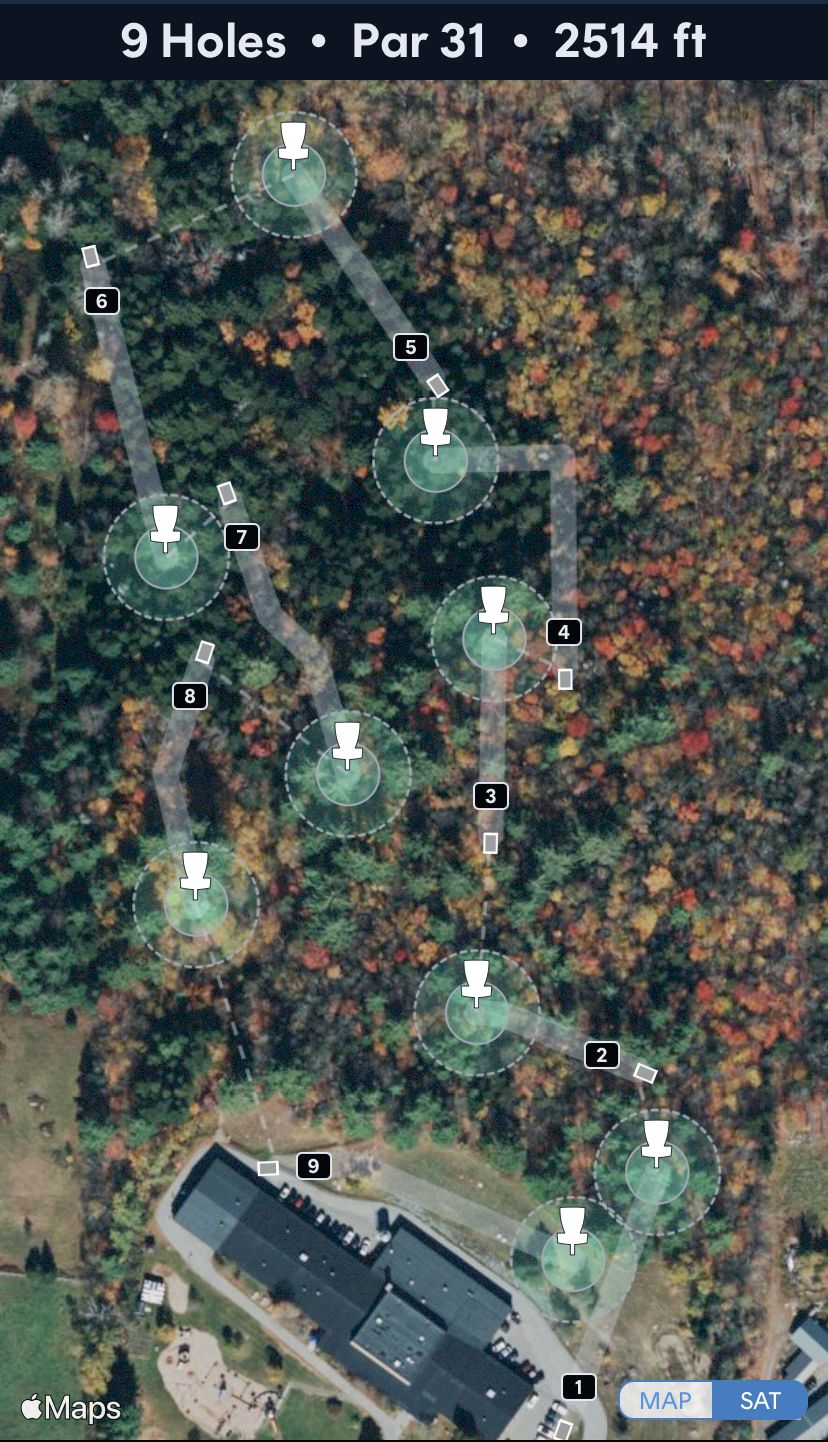Select hole 7 marker
Viewport: 828px width, 1442px height.
tap(242, 537)
